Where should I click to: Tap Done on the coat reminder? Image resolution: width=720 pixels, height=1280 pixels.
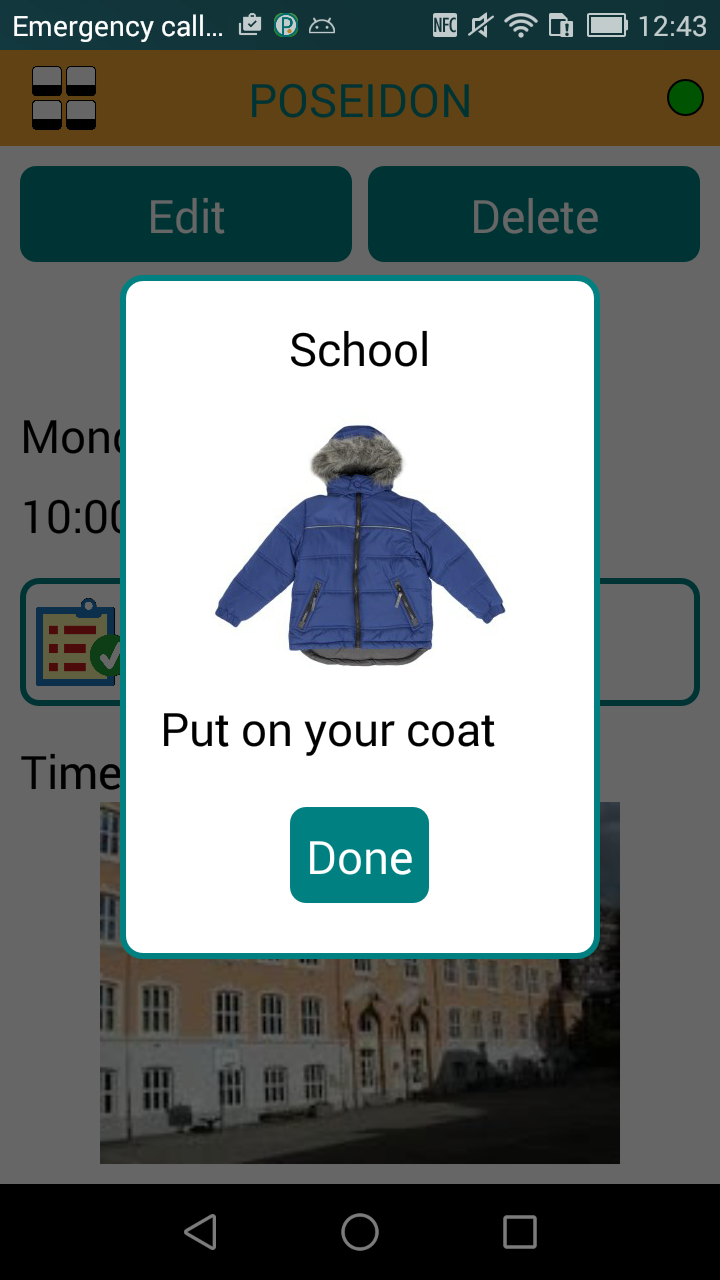coord(359,855)
